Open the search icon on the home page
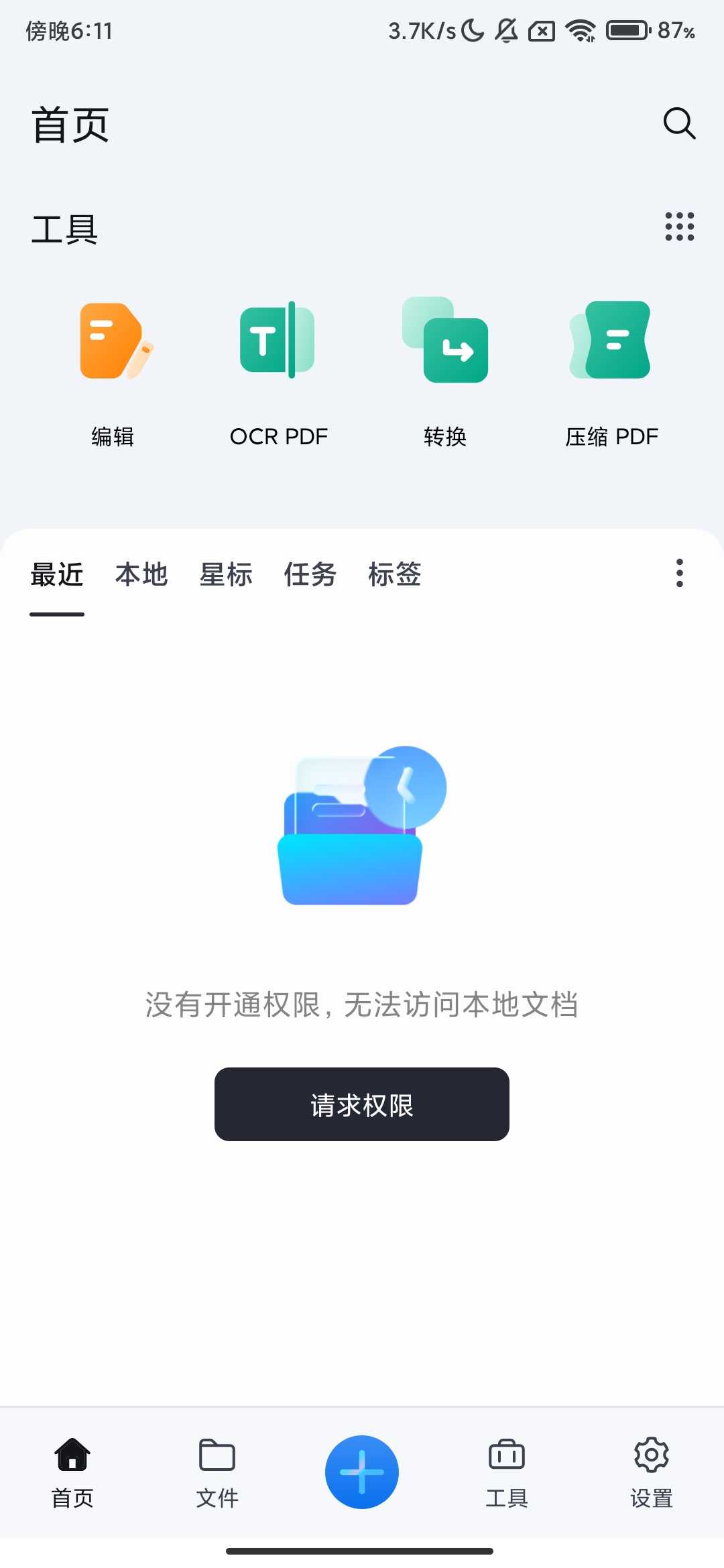The height and width of the screenshot is (1568, 724). (678, 123)
